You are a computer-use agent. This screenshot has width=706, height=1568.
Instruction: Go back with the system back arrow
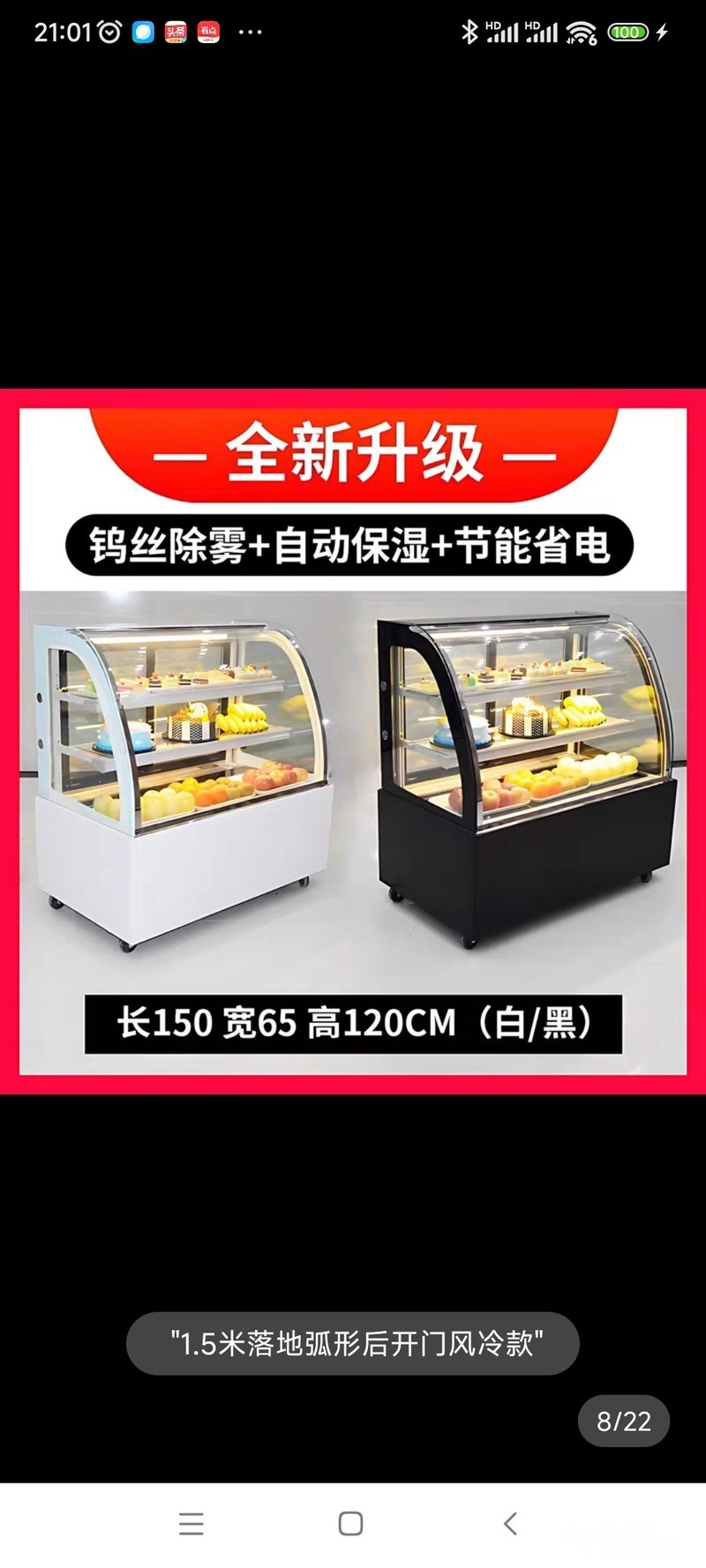tap(510, 1523)
